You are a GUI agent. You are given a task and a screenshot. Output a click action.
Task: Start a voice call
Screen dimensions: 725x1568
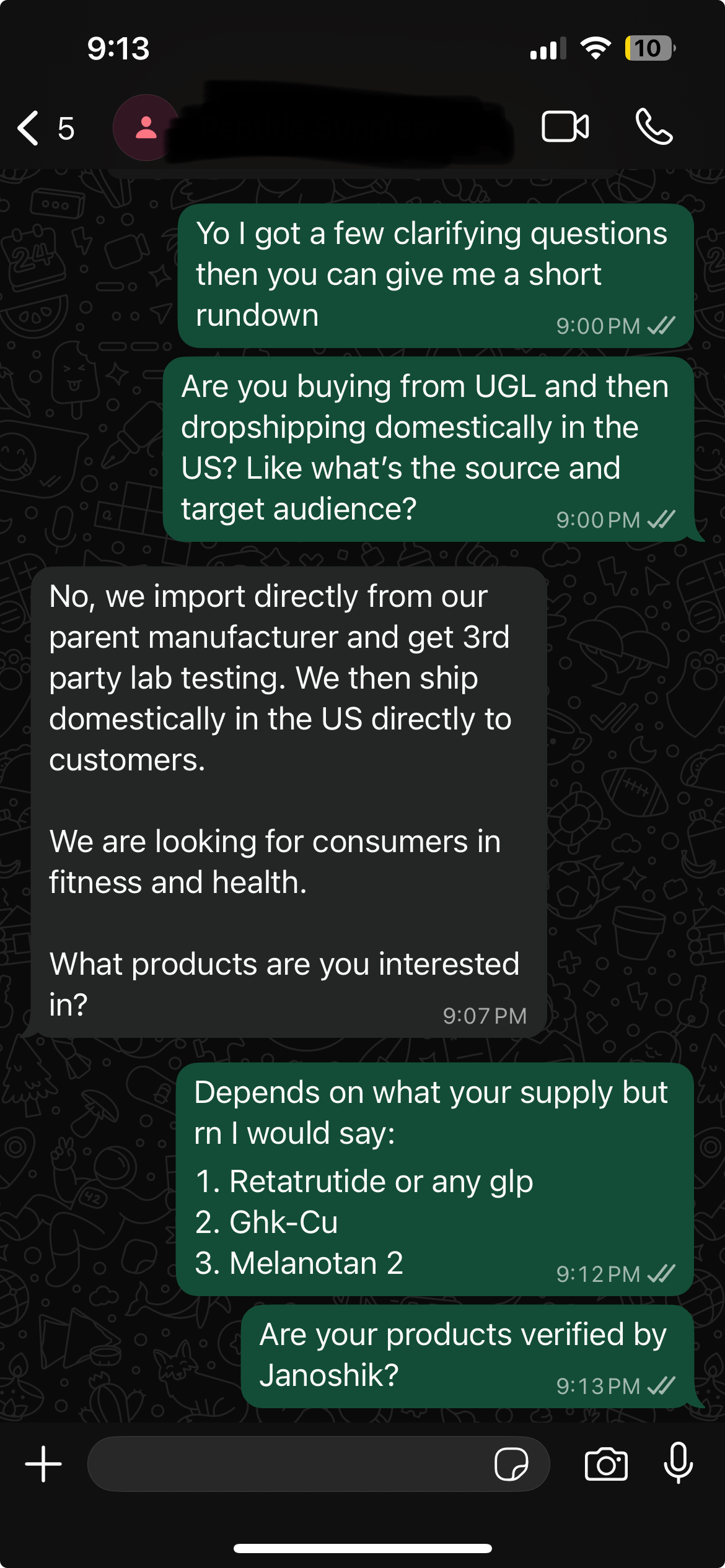coord(654,127)
